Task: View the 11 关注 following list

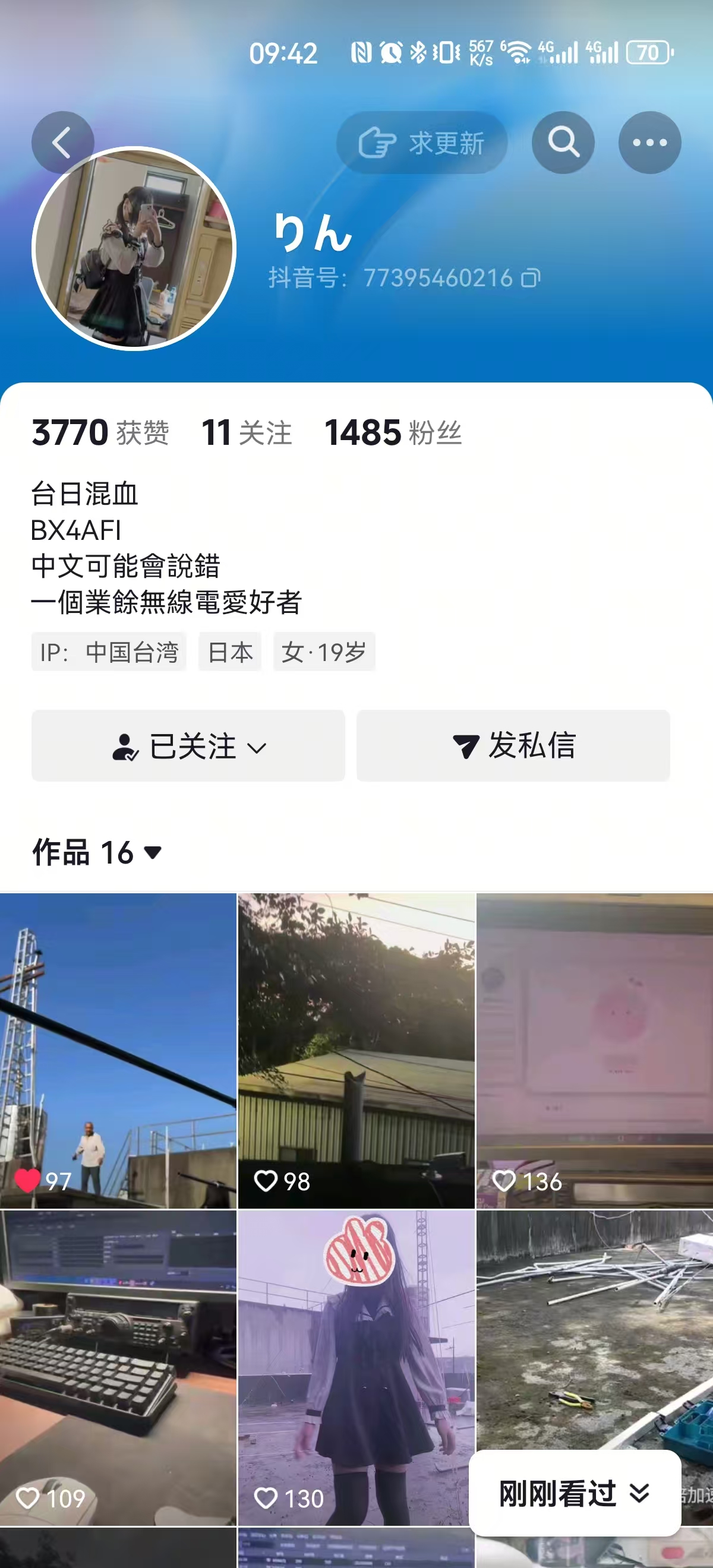Action: 247,433
